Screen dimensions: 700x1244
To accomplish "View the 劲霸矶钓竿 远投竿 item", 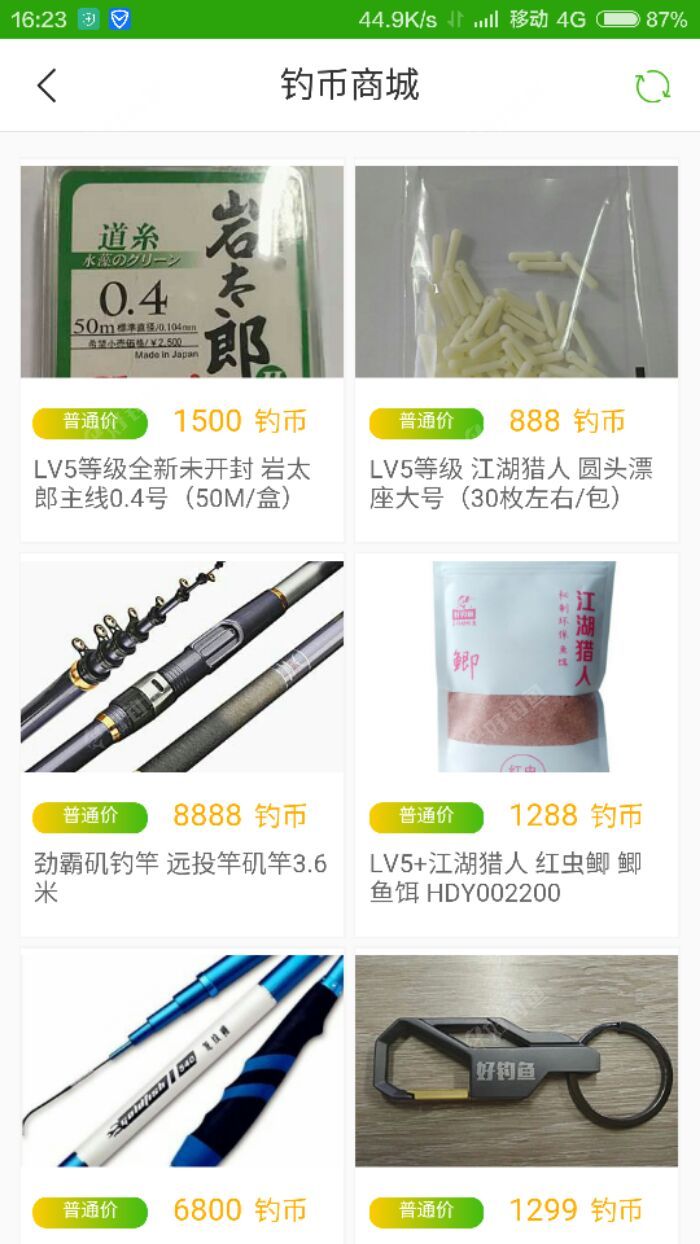I will tap(182, 746).
